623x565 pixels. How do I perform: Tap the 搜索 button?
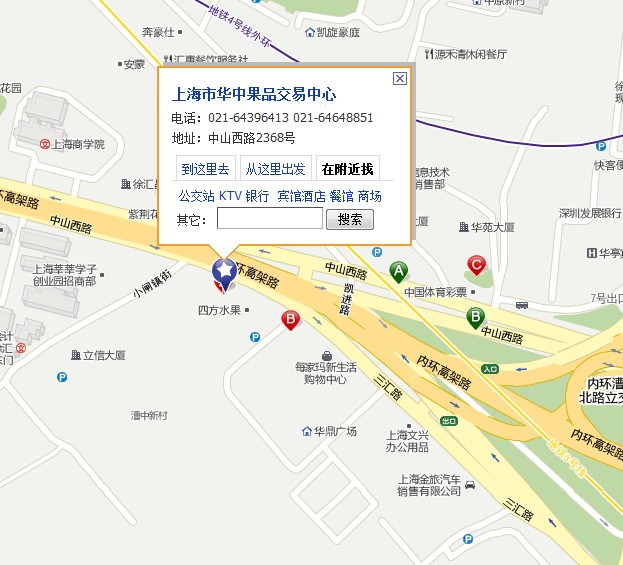pos(350,219)
